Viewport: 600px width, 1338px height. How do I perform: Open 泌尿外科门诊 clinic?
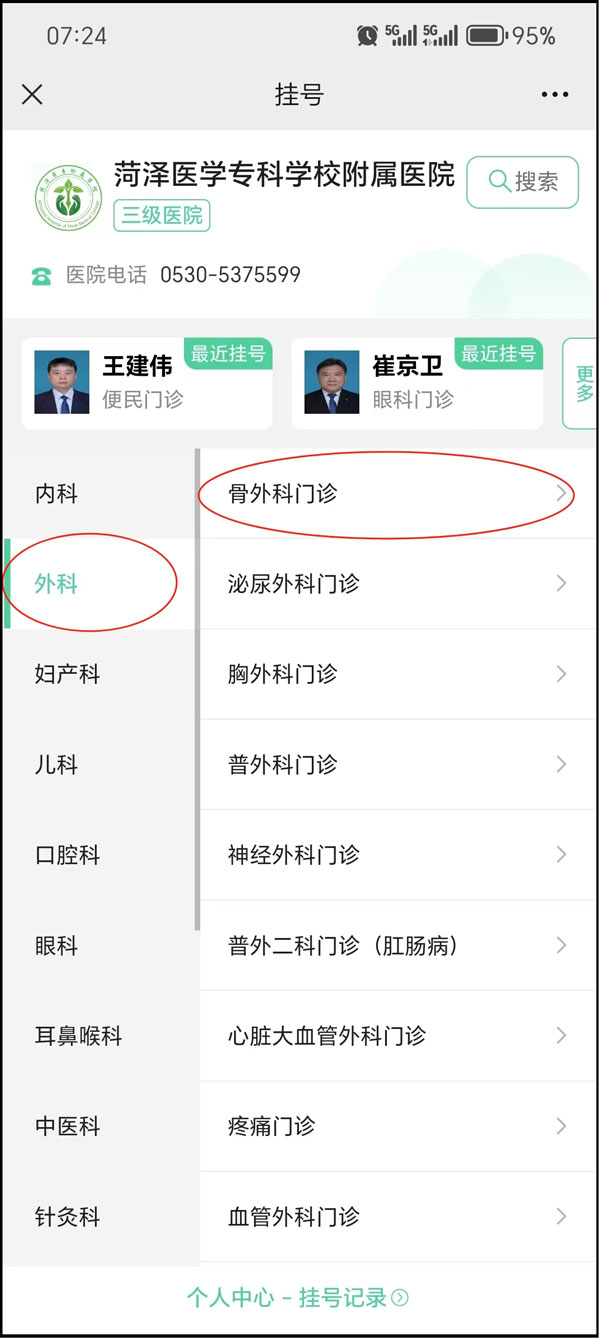[398, 584]
